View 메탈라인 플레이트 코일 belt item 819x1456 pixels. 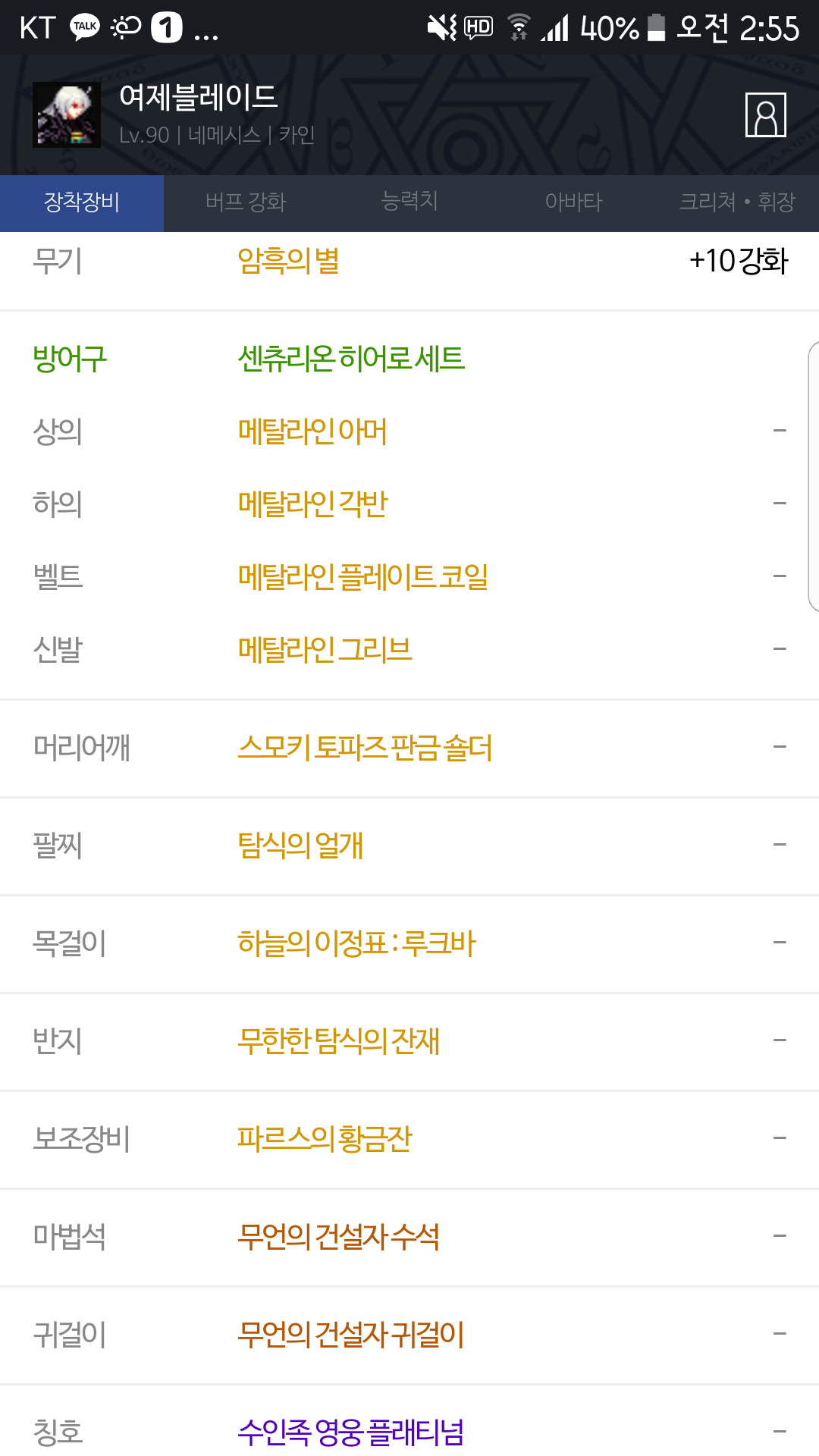coord(363,576)
